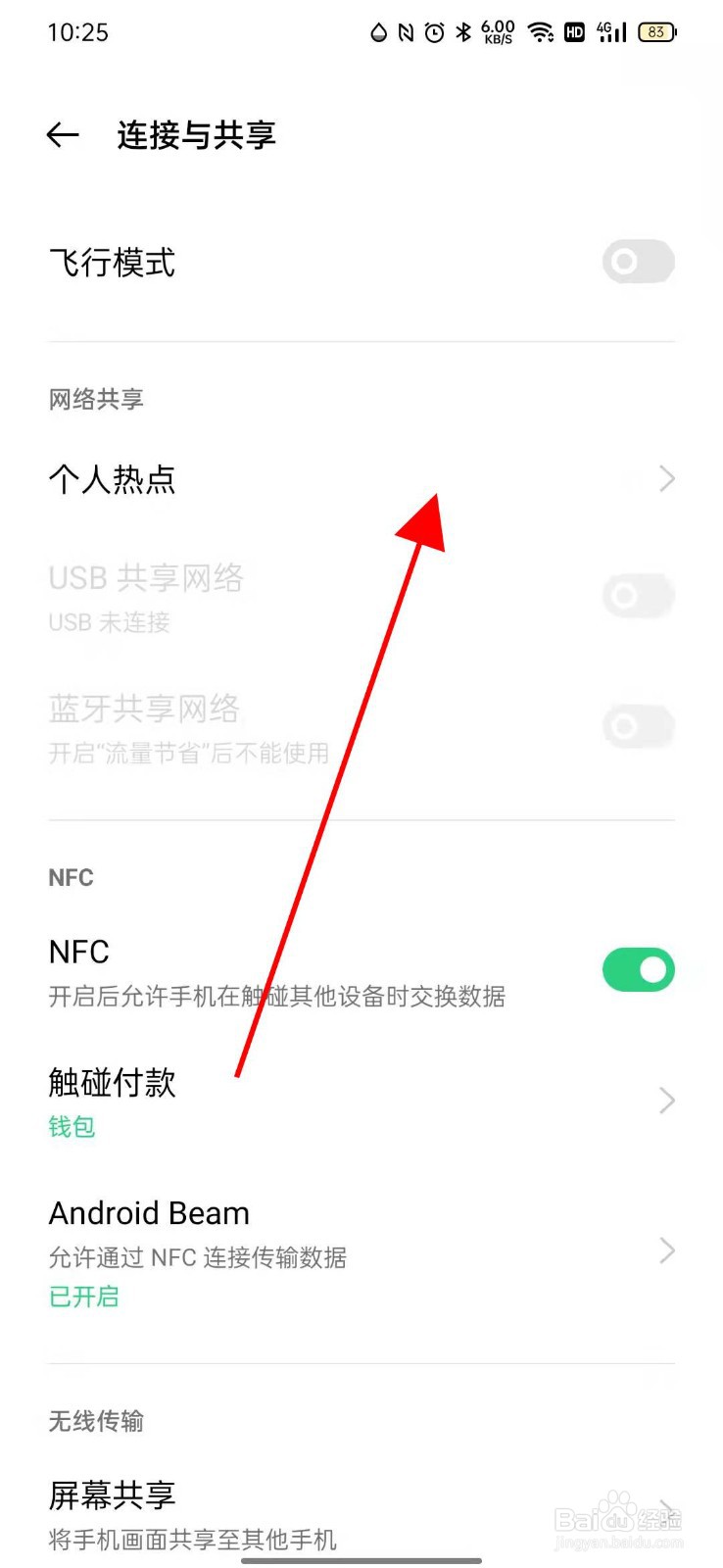
Task: Click the alarm clock status icon
Action: pyautogui.click(x=433, y=30)
